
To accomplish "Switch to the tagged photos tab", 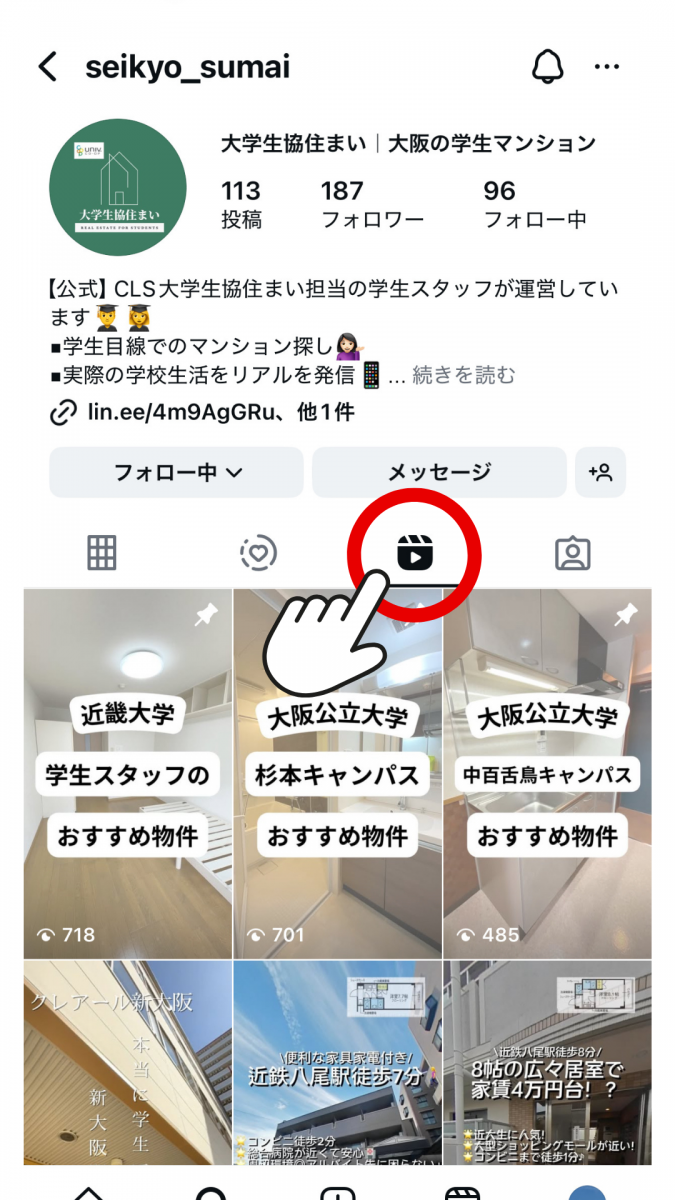I will pyautogui.click(x=573, y=553).
